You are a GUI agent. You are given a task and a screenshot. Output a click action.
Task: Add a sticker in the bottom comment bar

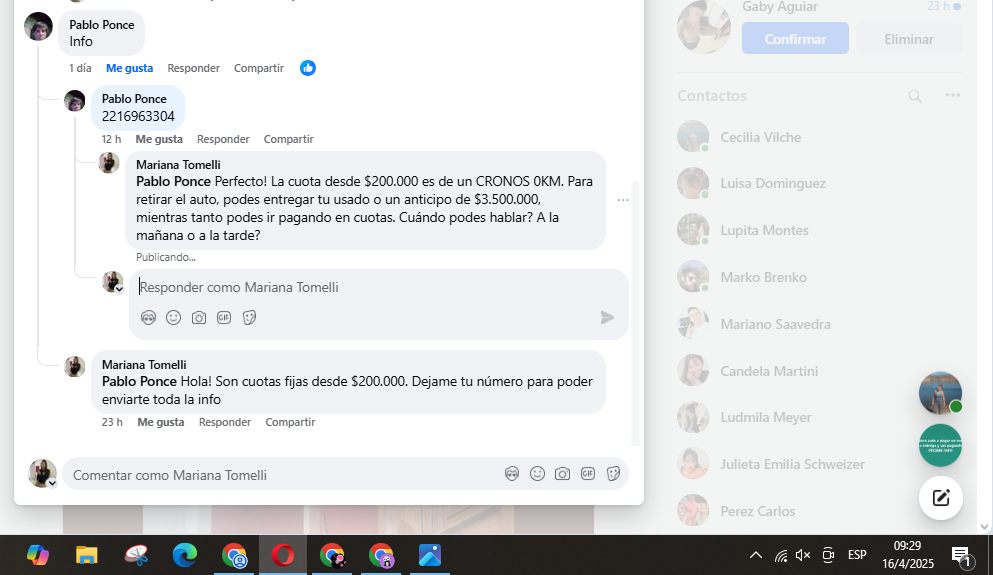tap(613, 474)
